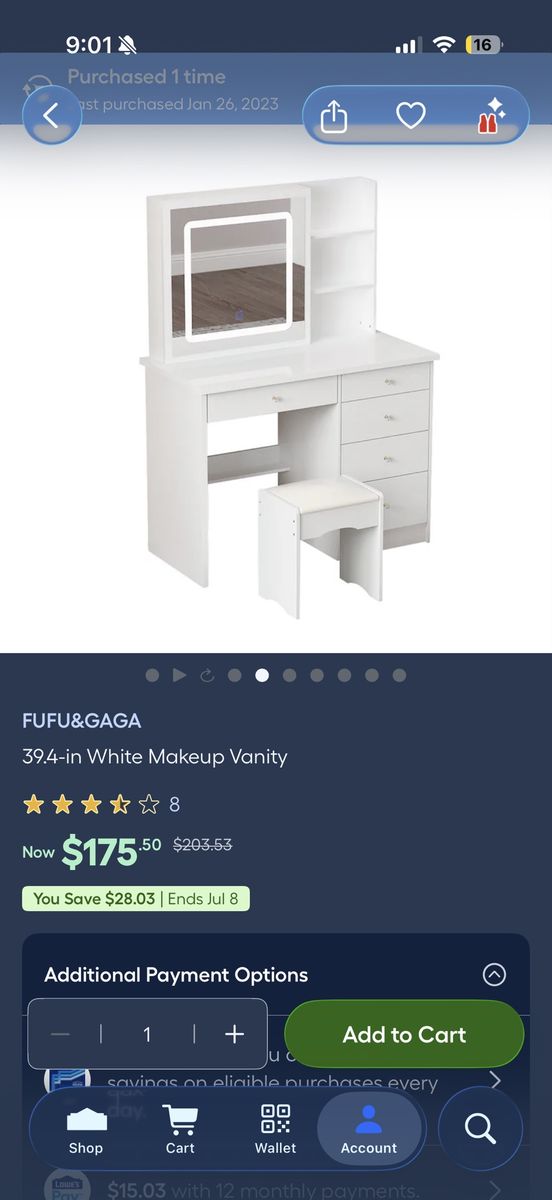
Task: Save vanity to favorites with heart icon
Action: click(411, 116)
